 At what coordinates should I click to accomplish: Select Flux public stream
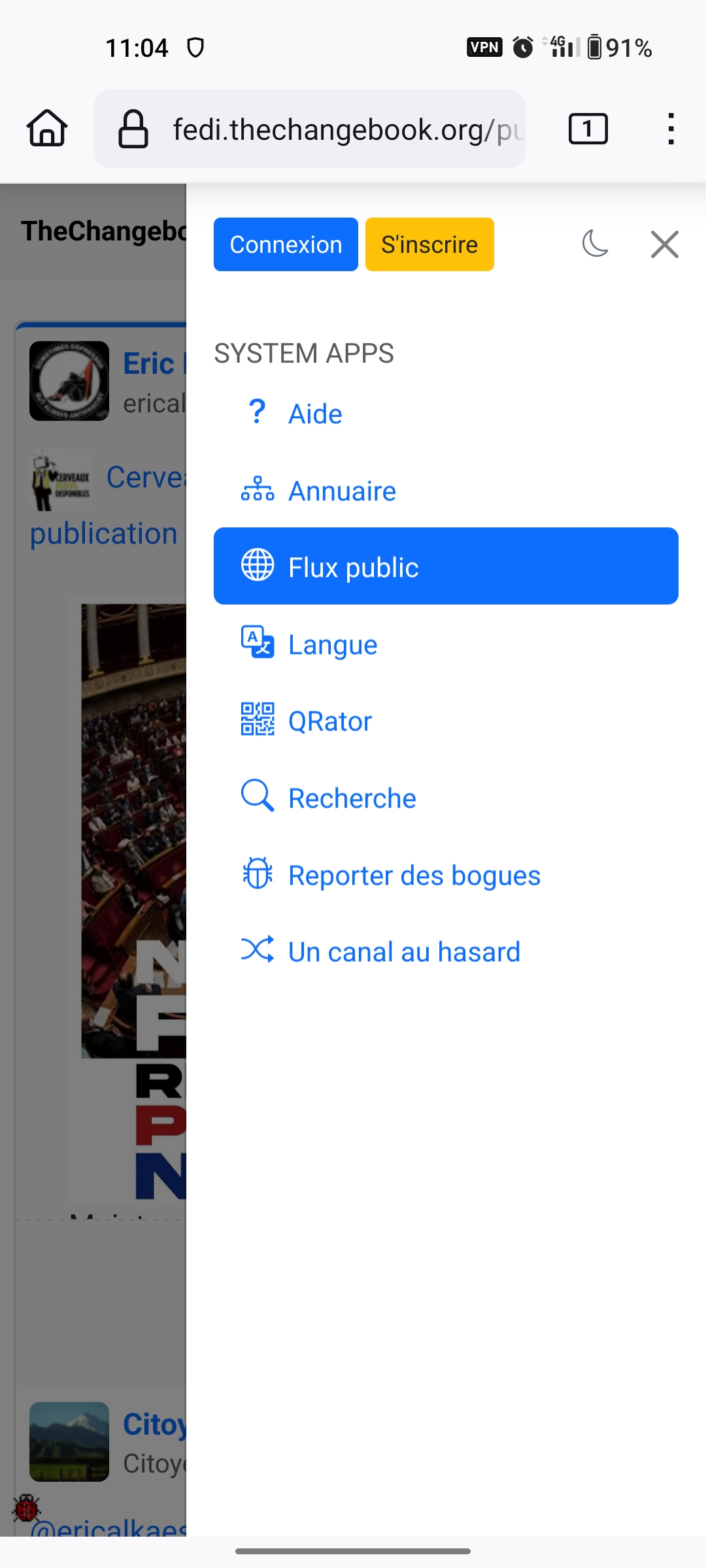445,566
